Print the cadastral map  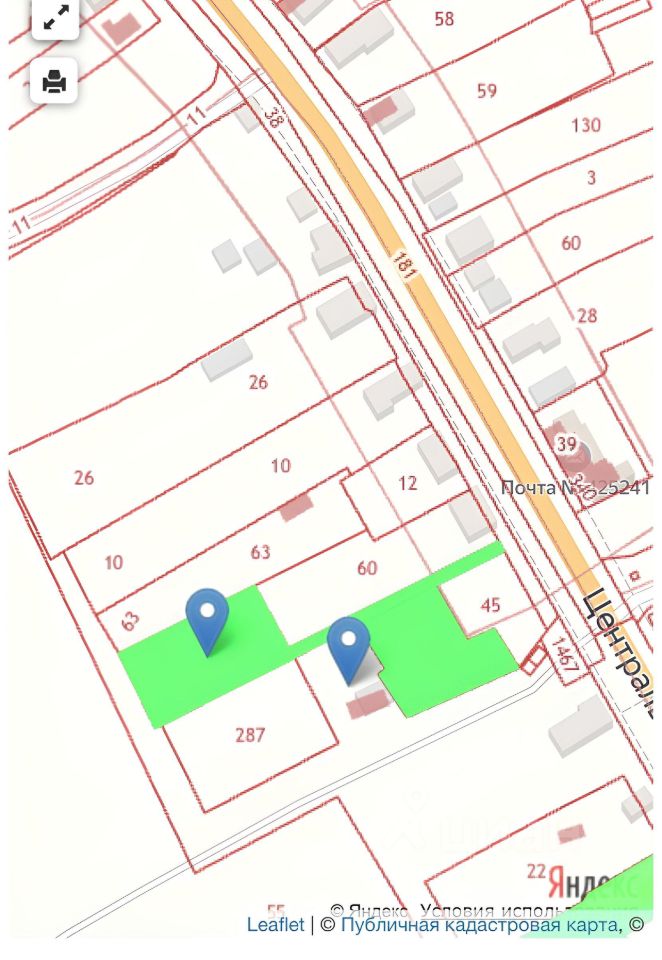[x=55, y=81]
